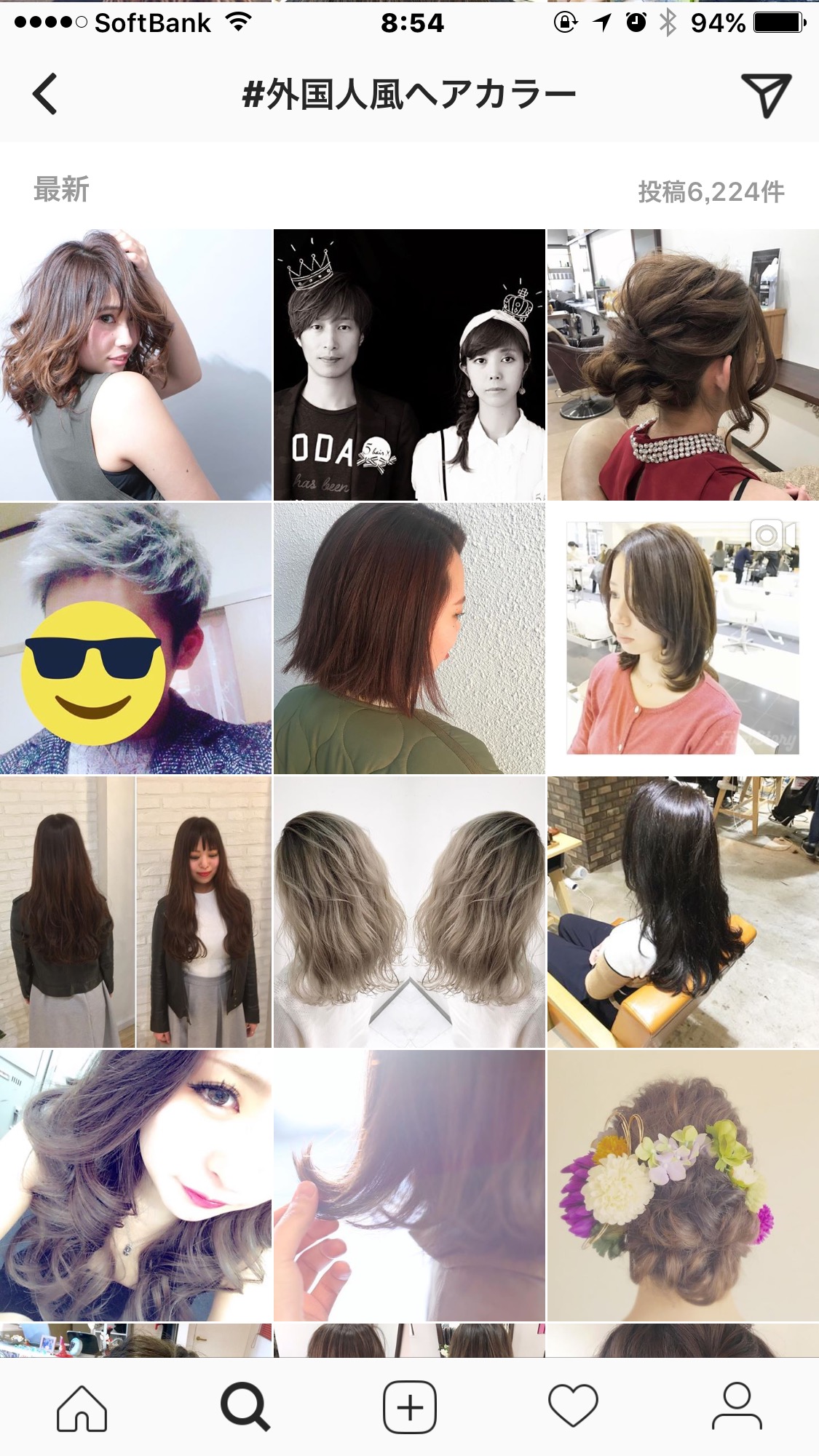
Task: View the close-up selfie with pink lips
Action: point(135,1185)
